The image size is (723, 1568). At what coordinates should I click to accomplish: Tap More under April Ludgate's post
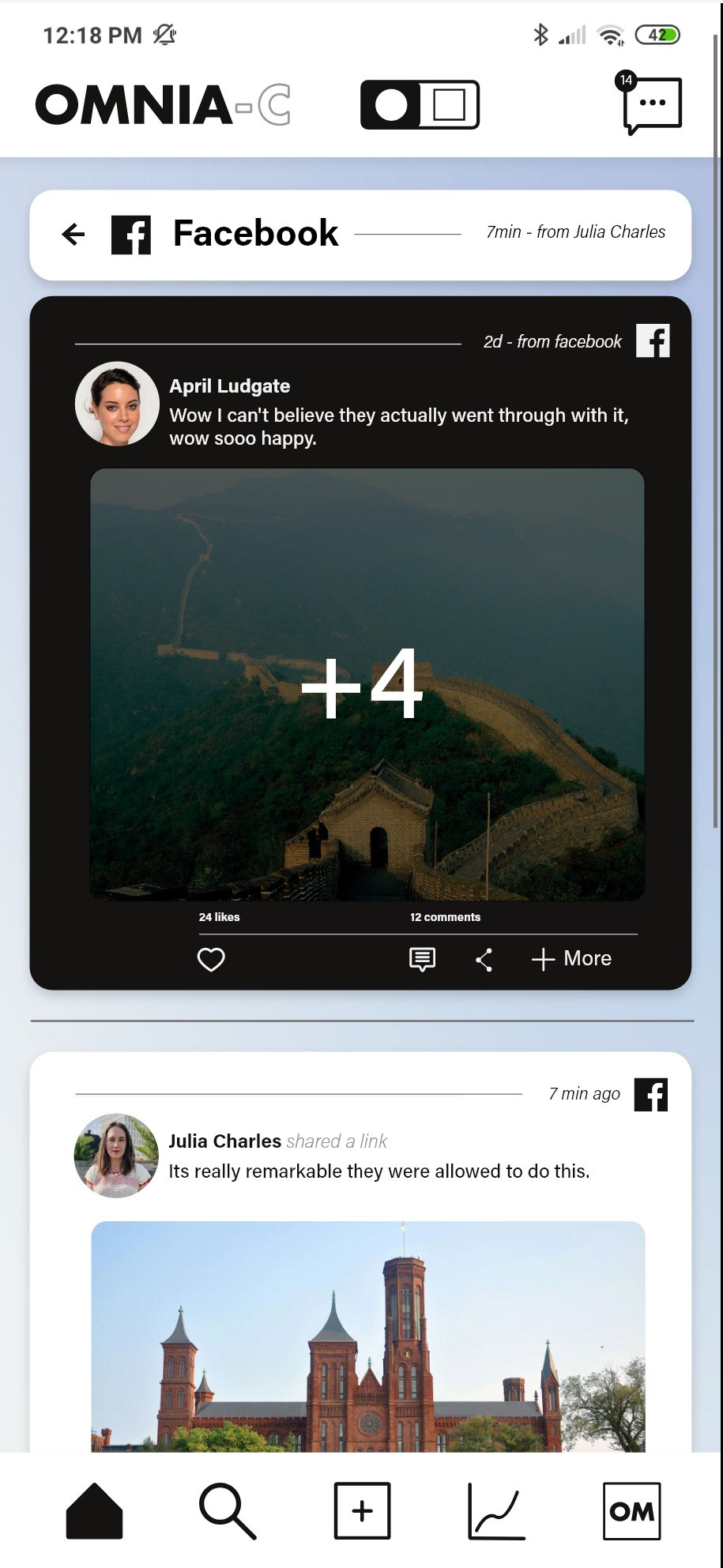click(572, 959)
